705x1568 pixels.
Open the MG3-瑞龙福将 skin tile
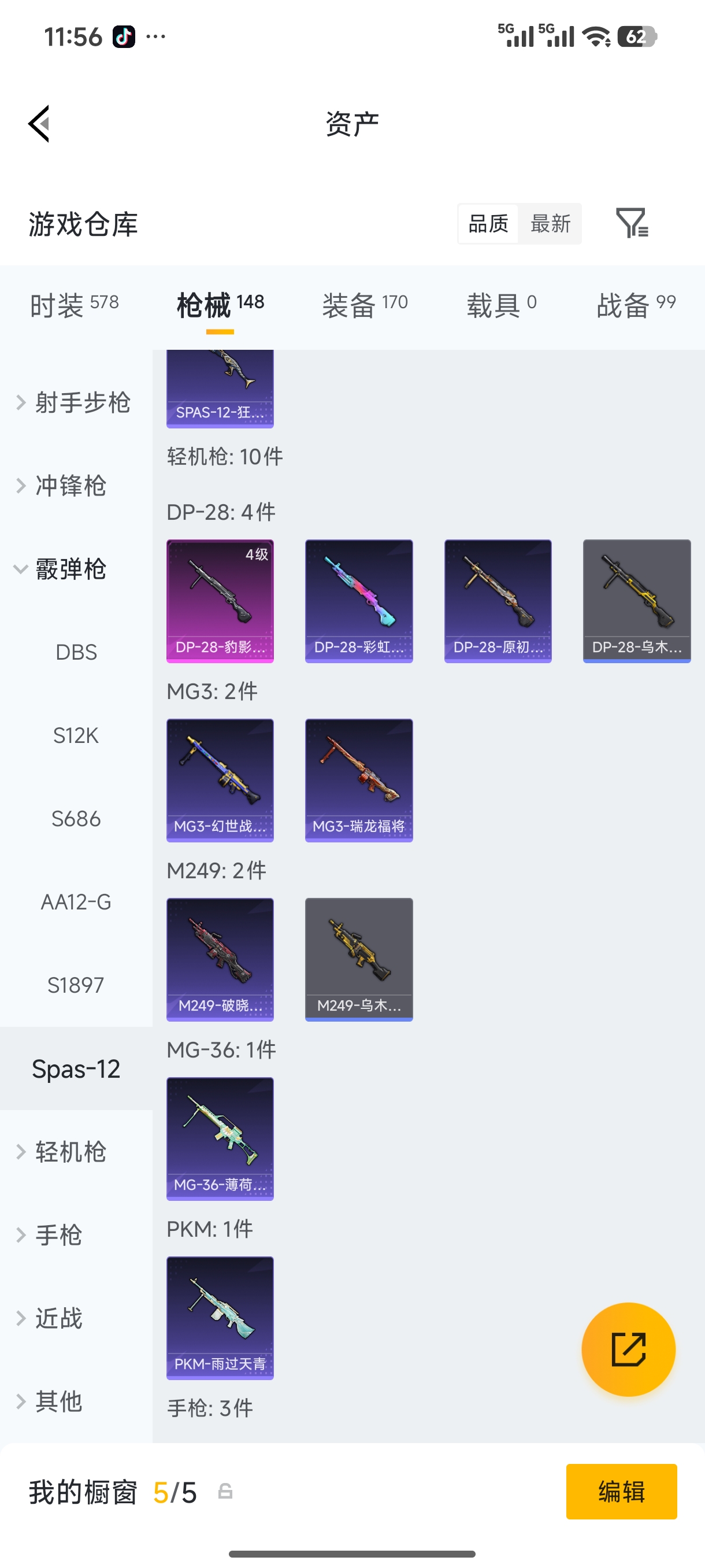358,781
